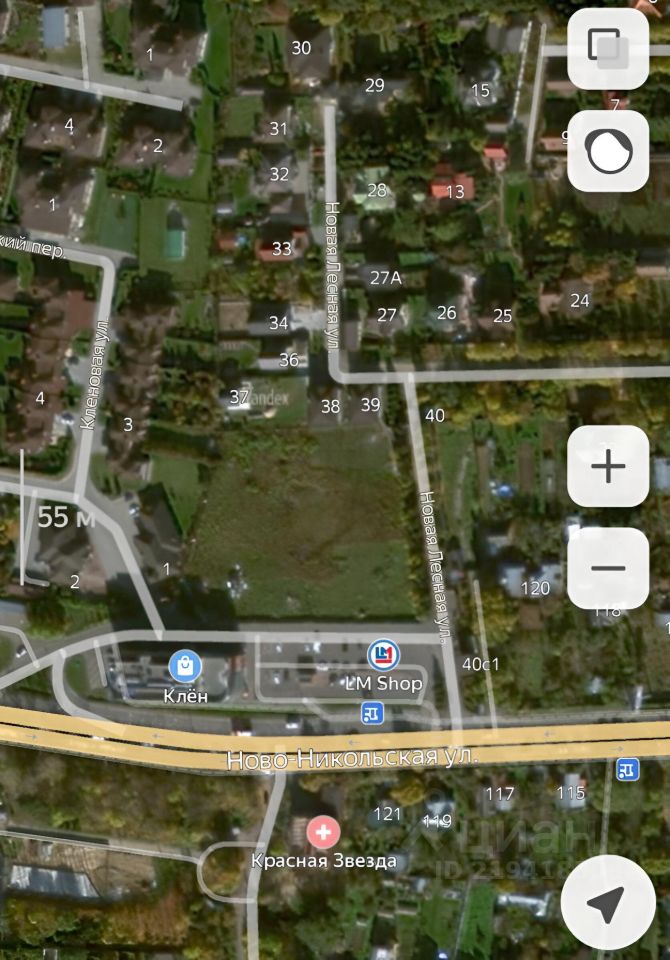The width and height of the screenshot is (670, 960).
Task: Zoom out with the minus button
Action: (x=607, y=567)
